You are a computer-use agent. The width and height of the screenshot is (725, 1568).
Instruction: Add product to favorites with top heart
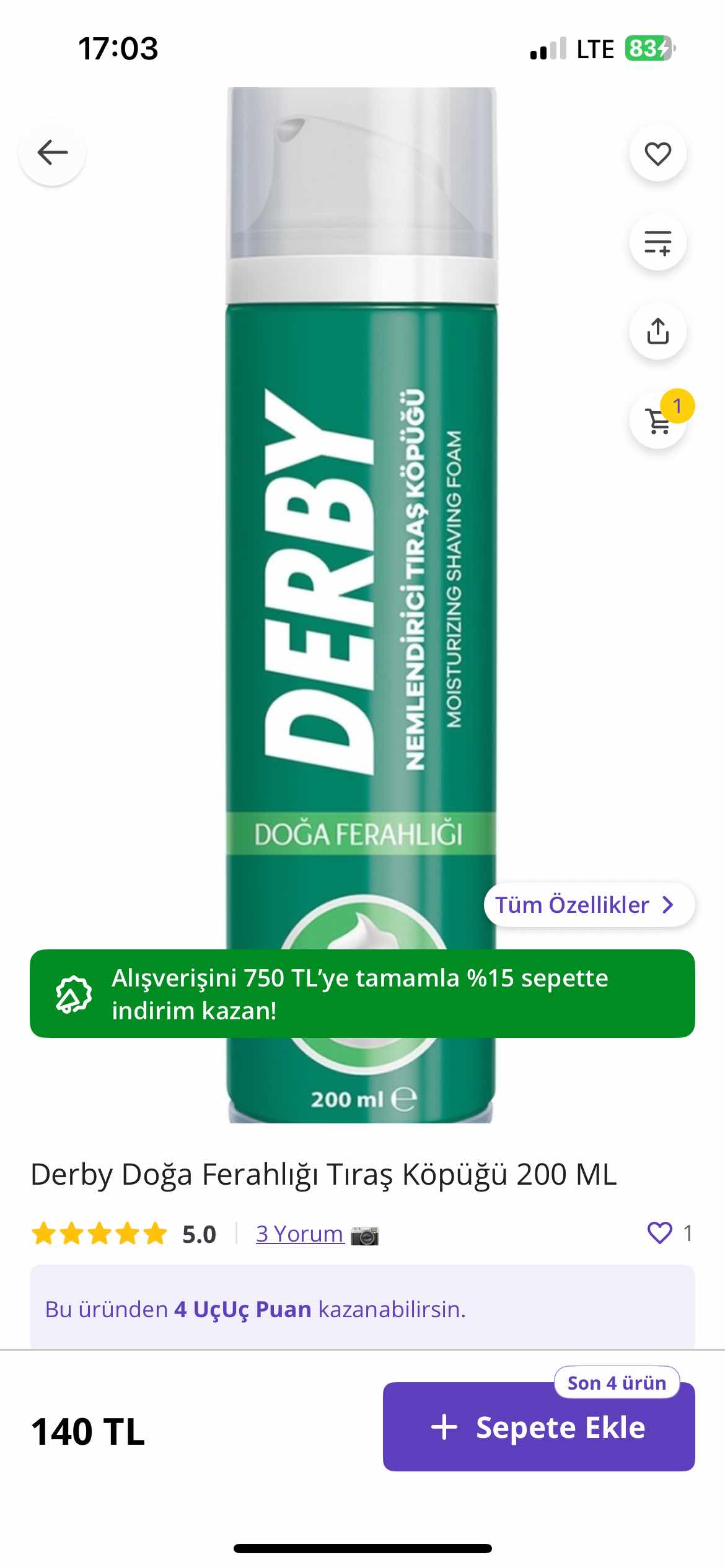tap(657, 154)
